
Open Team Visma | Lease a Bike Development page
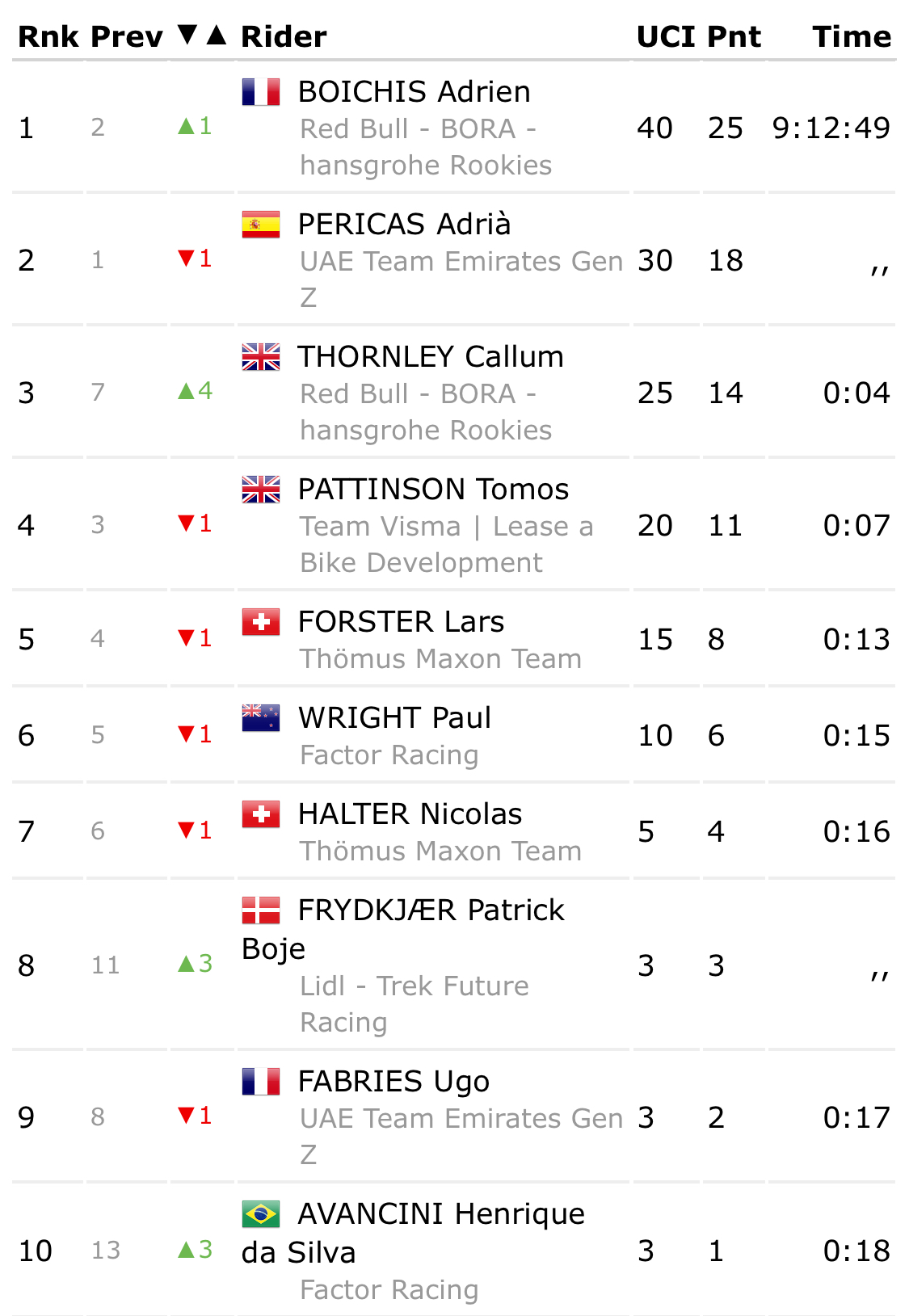(446, 527)
